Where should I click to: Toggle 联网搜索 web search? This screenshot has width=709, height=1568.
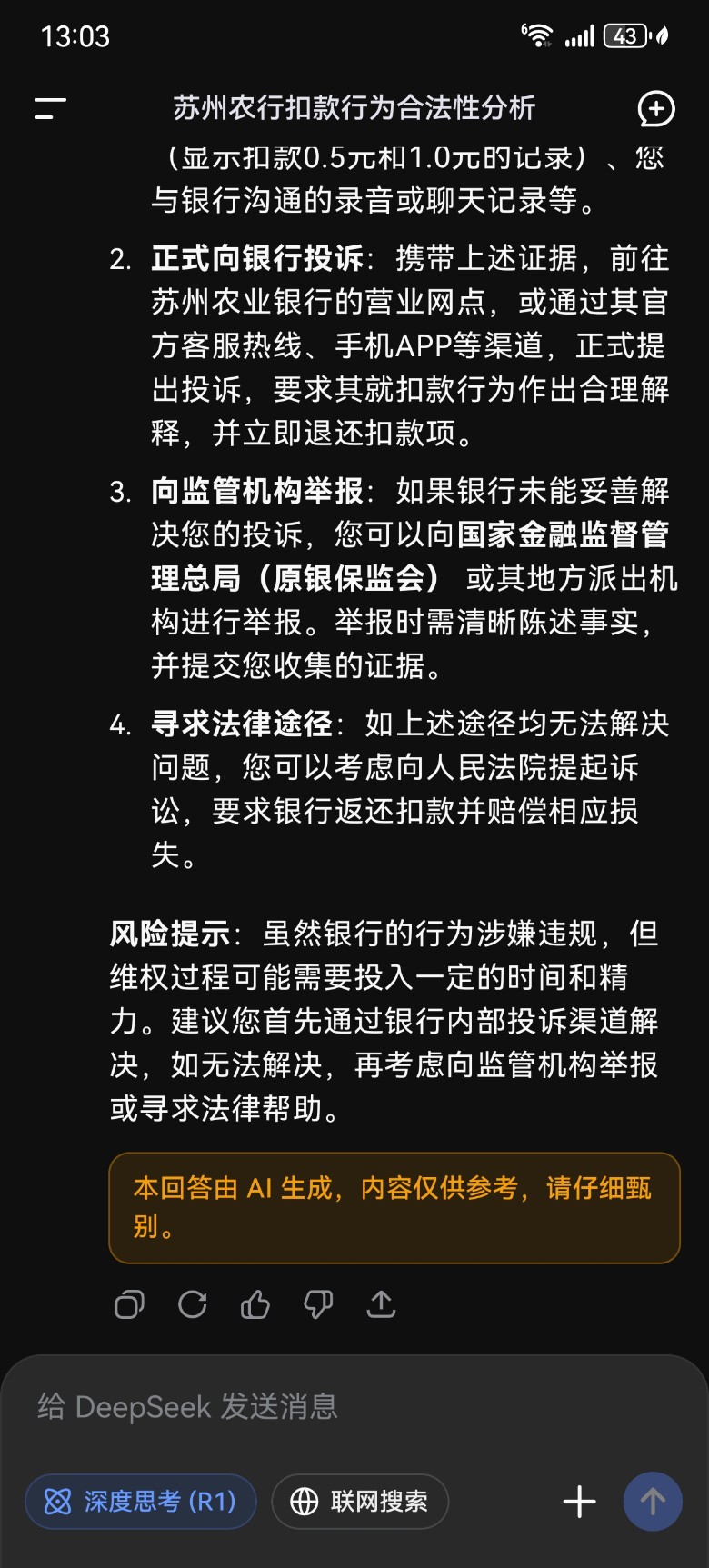coord(360,1501)
